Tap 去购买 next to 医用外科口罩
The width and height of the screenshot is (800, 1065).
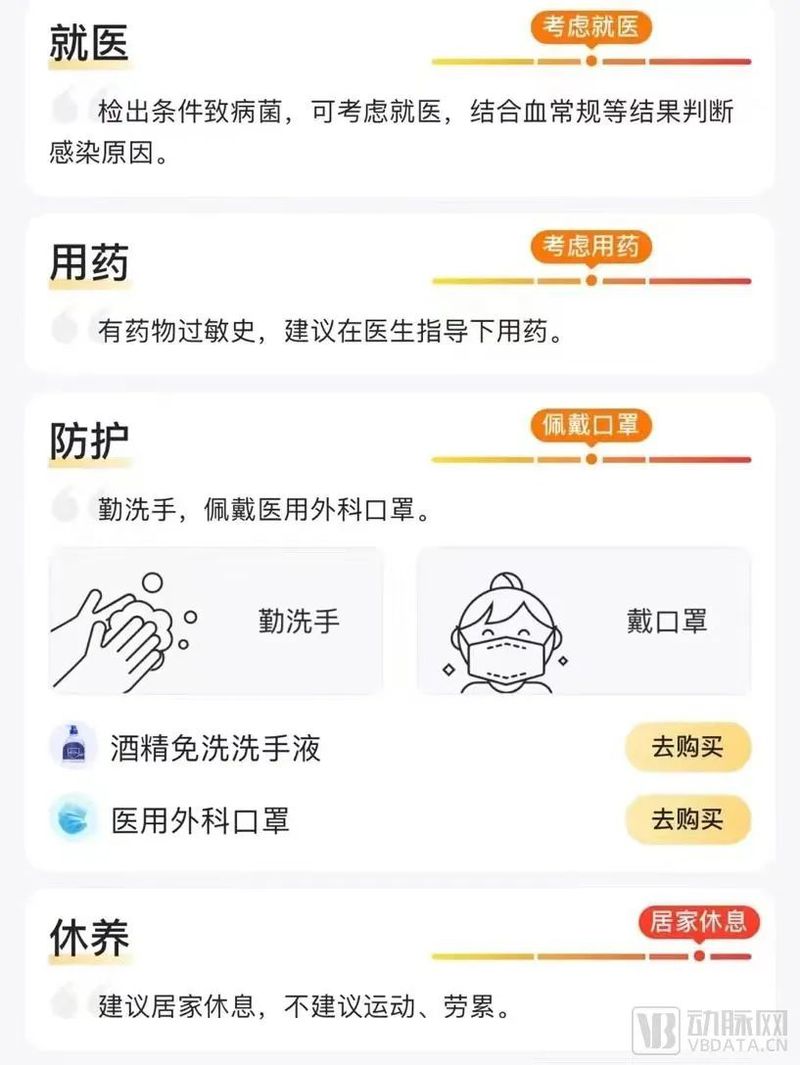pyautogui.click(x=686, y=819)
